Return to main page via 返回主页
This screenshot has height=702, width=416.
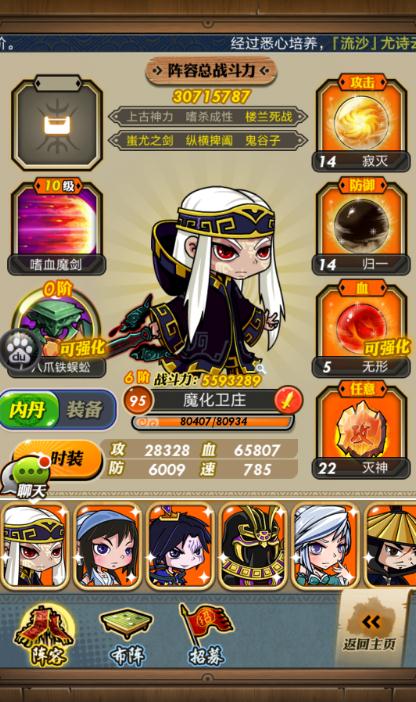[x=371, y=632]
